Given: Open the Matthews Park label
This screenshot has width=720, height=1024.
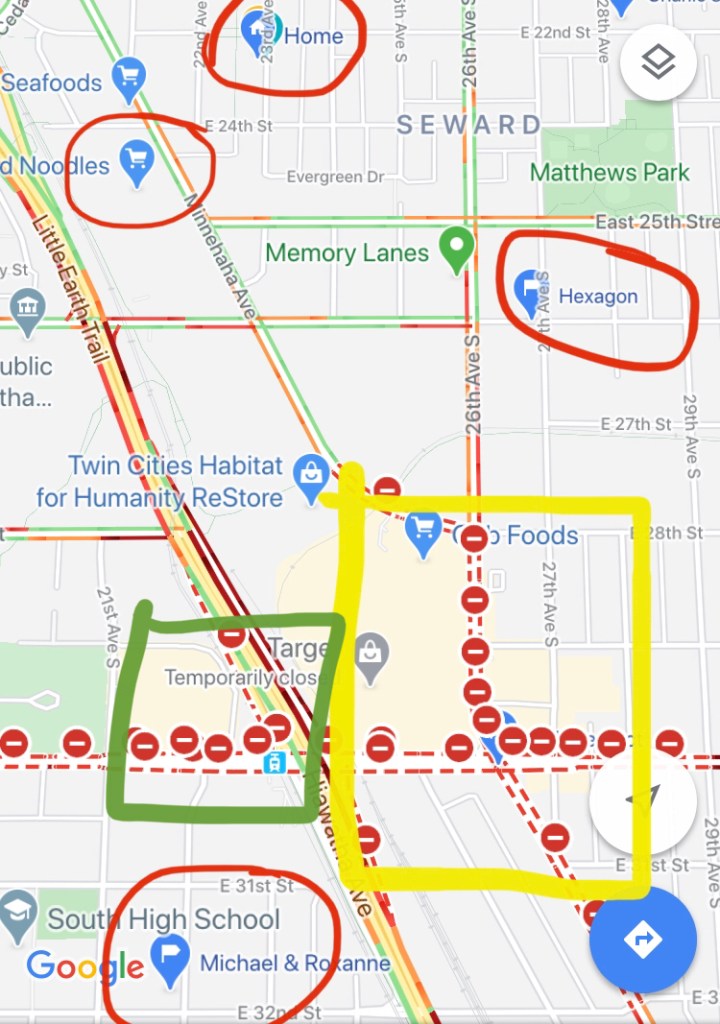Looking at the screenshot, I should pyautogui.click(x=609, y=172).
